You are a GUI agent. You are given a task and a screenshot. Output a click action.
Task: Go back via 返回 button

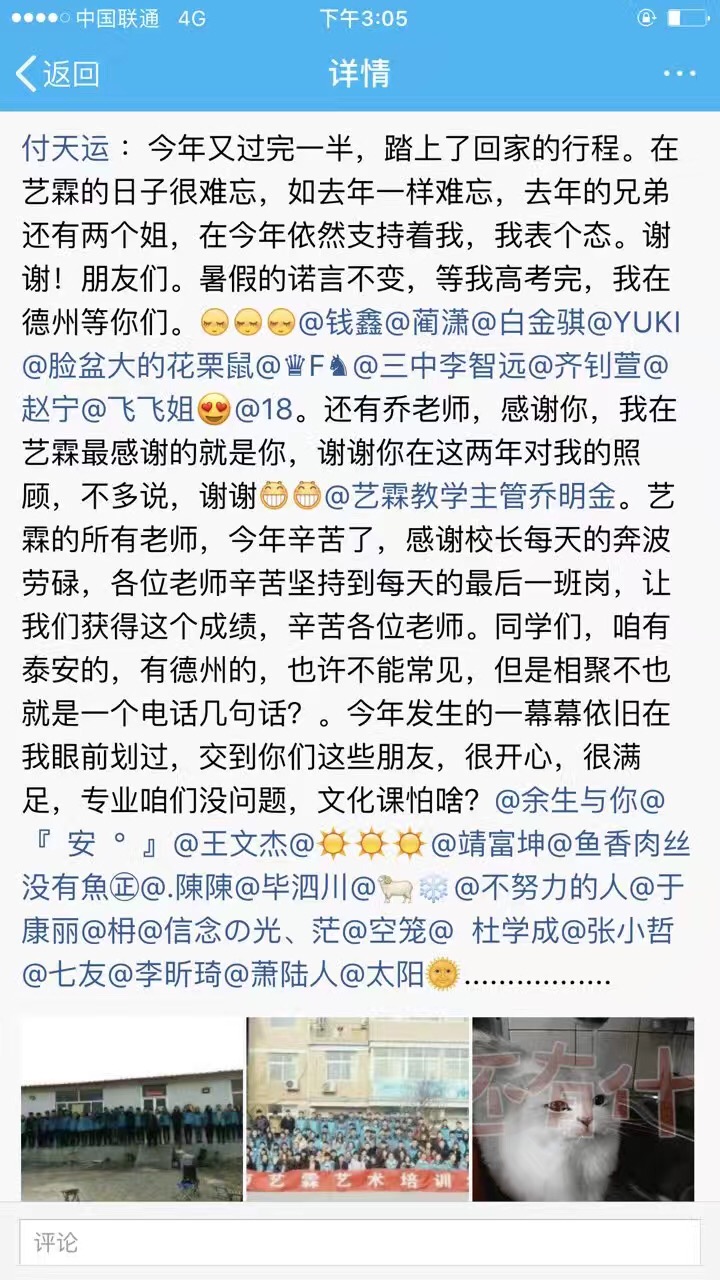[x=58, y=74]
